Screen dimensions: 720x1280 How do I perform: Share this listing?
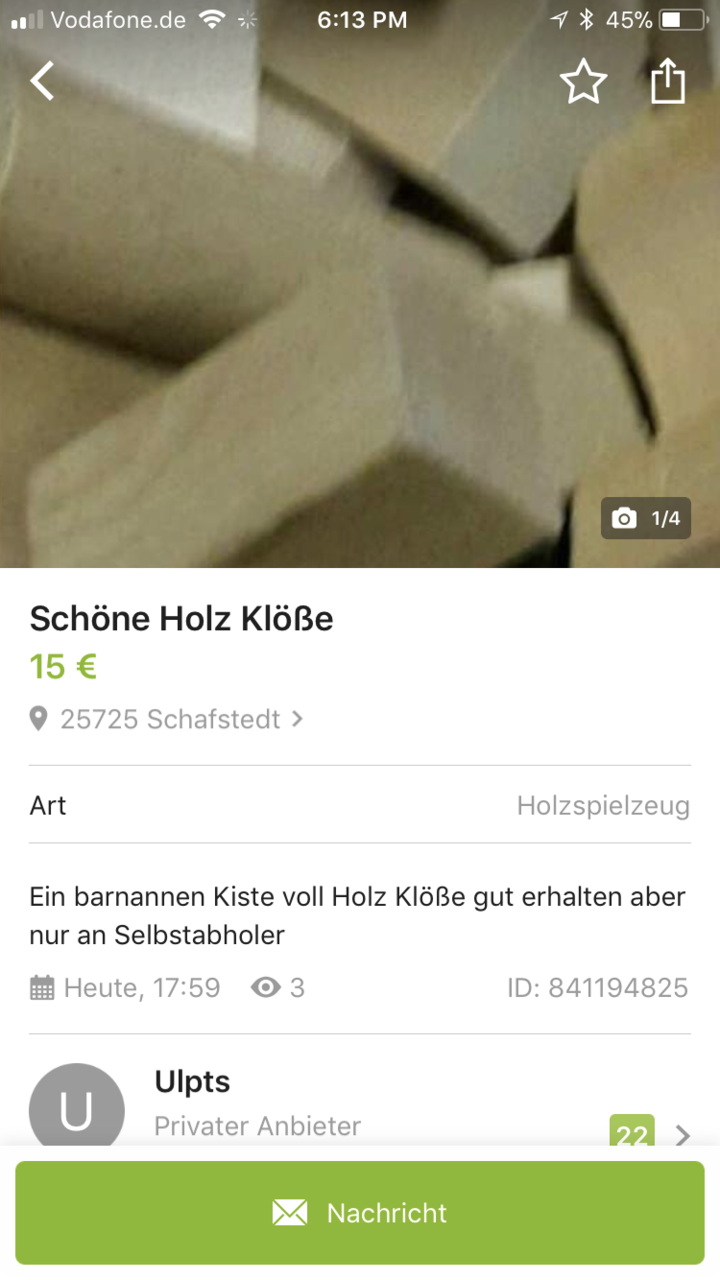click(x=667, y=81)
